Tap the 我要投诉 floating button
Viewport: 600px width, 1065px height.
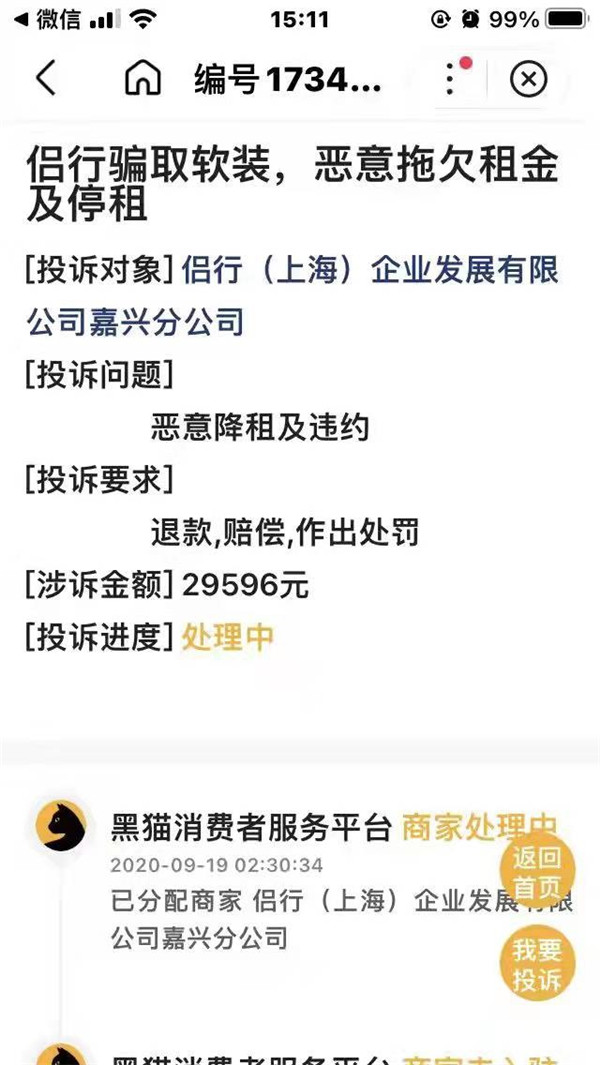coord(538,964)
